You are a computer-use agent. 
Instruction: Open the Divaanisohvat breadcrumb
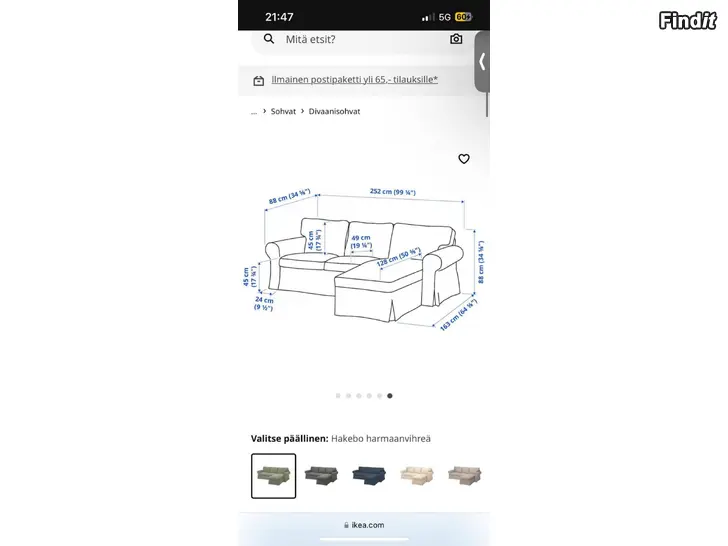coord(334,112)
